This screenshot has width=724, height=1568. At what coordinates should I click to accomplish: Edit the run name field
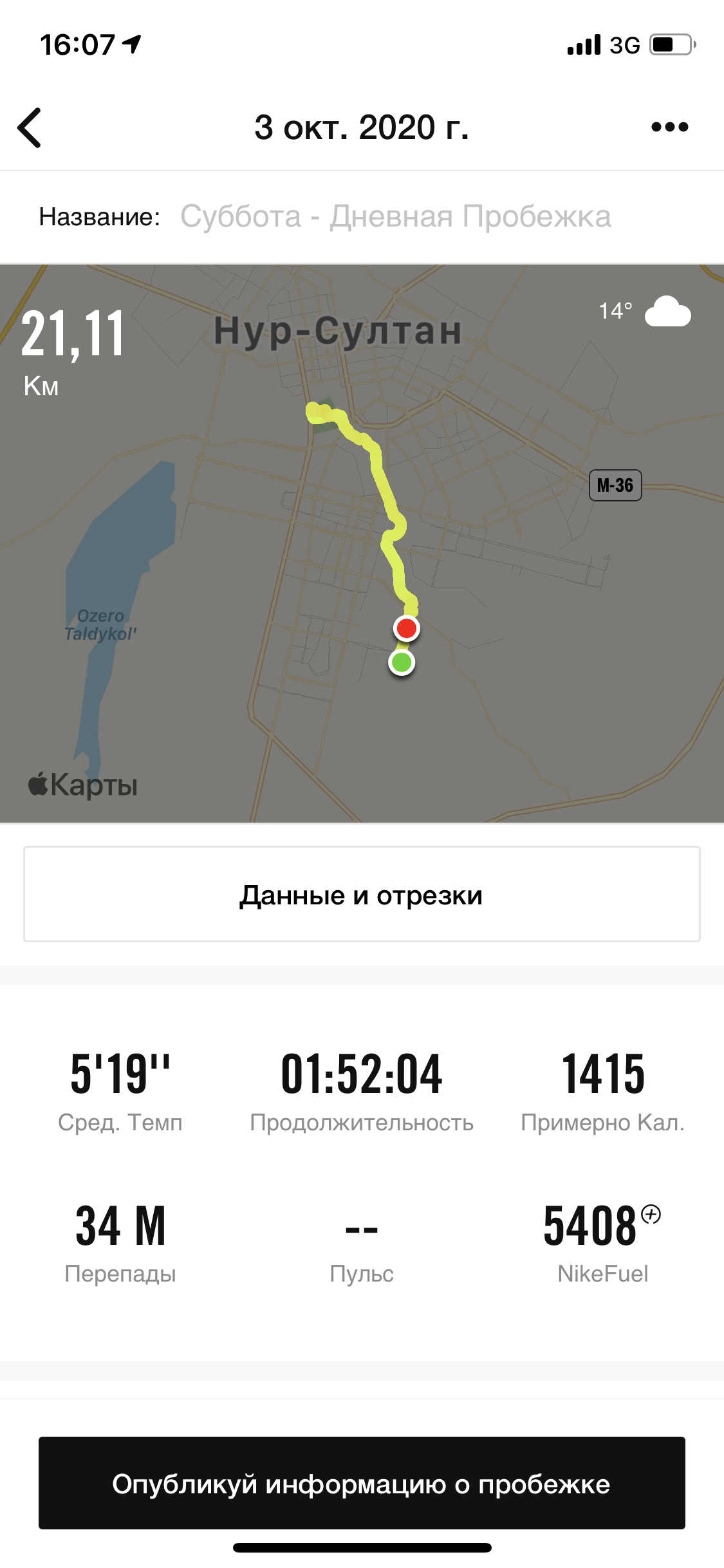pos(394,217)
